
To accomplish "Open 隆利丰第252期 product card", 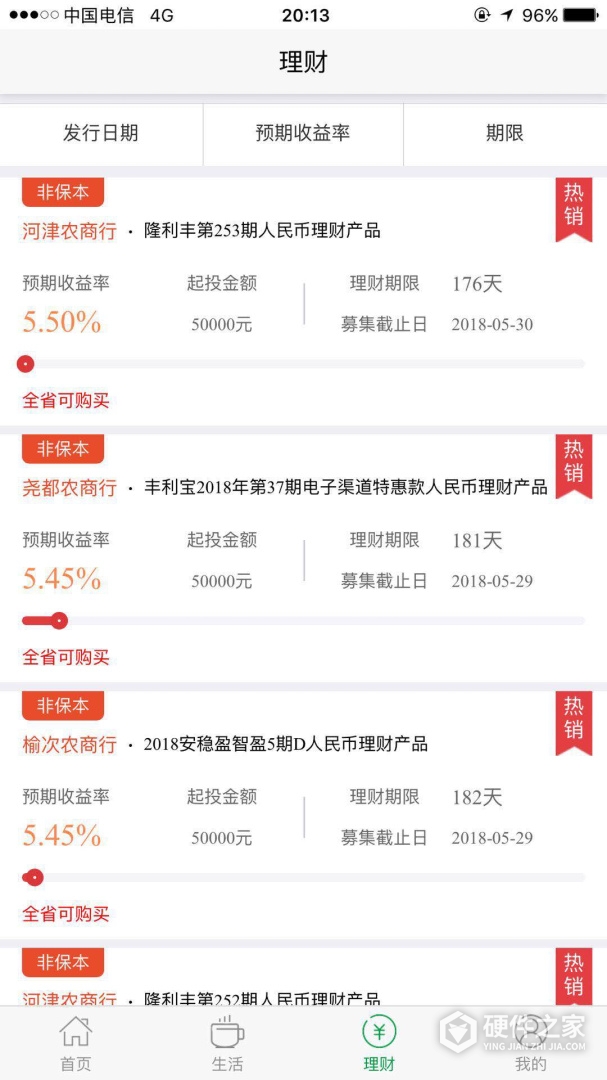I will [x=262, y=998].
